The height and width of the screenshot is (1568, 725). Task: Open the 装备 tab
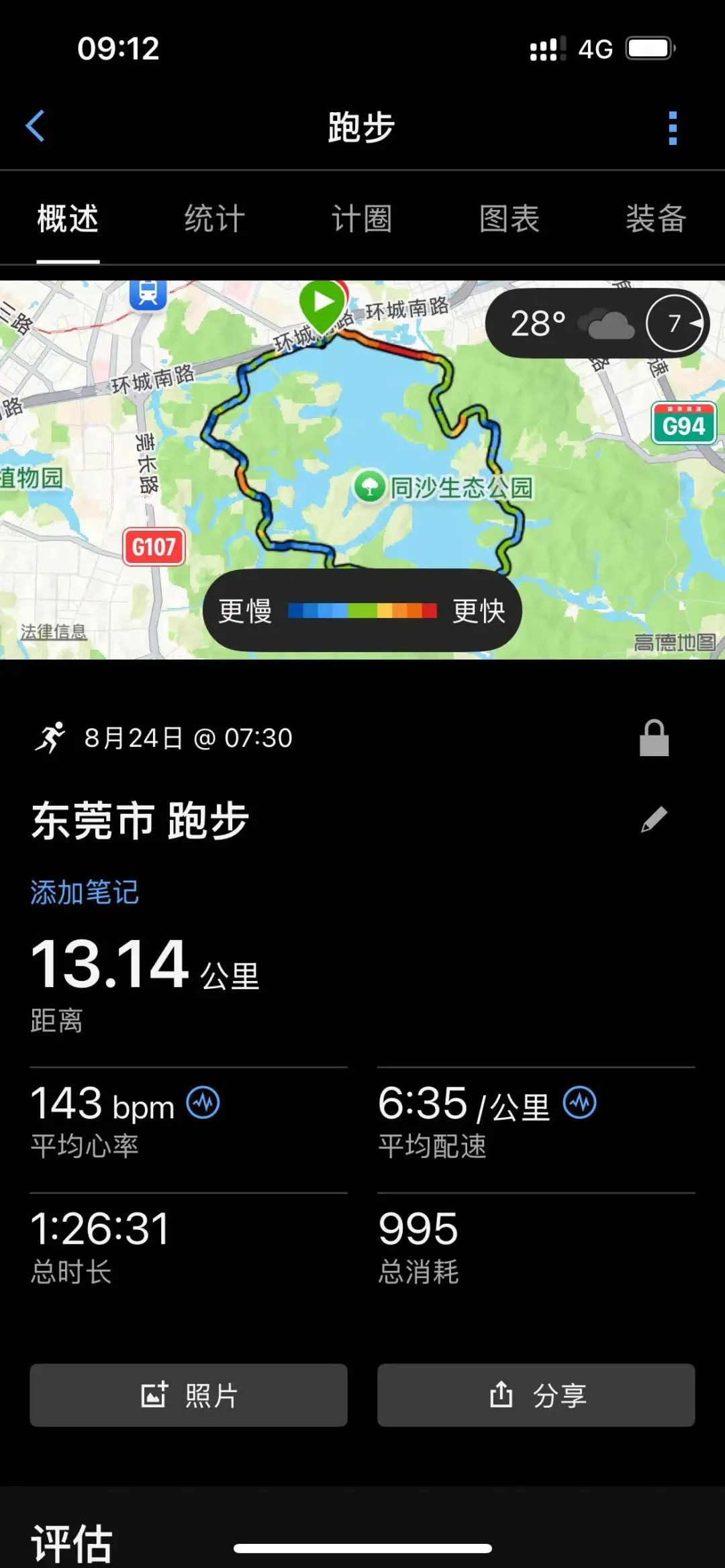(x=656, y=219)
